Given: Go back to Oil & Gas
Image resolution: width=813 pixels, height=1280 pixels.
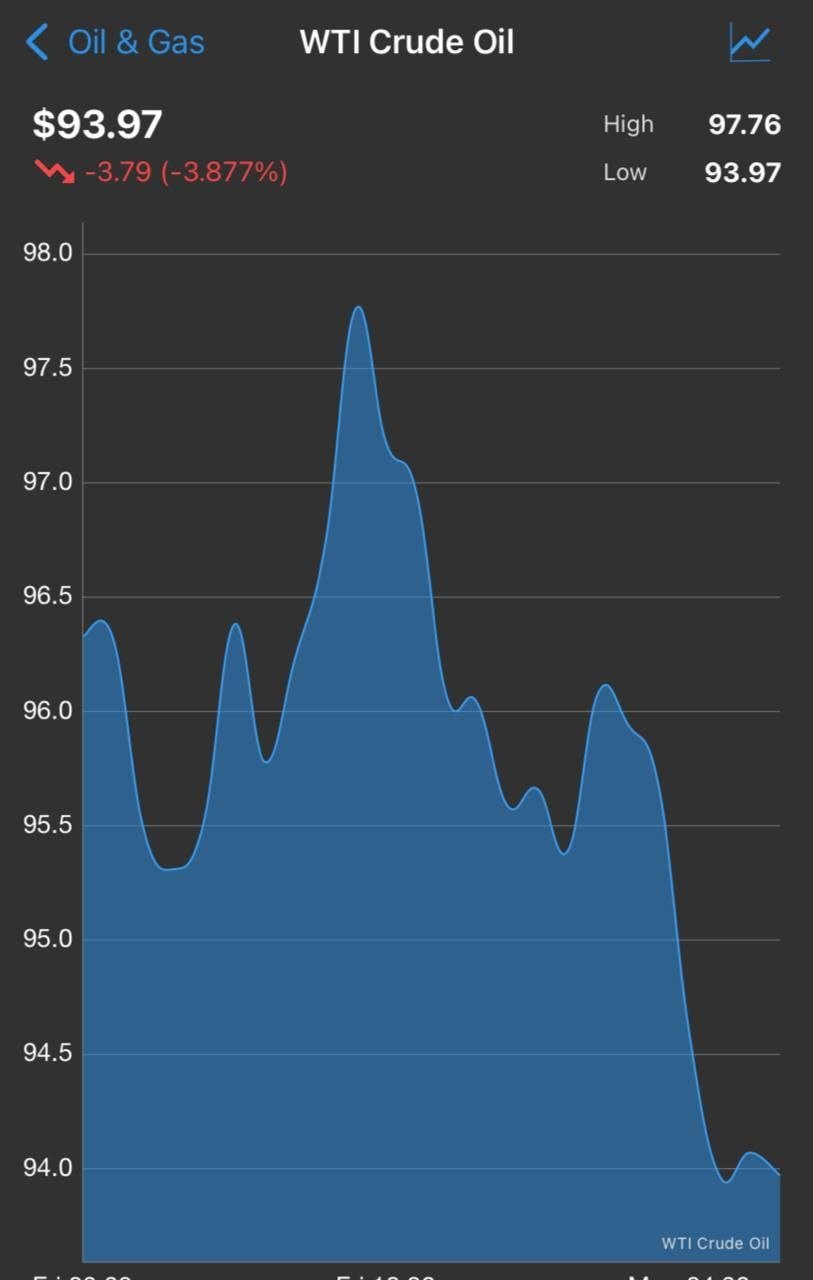Looking at the screenshot, I should pos(115,43).
